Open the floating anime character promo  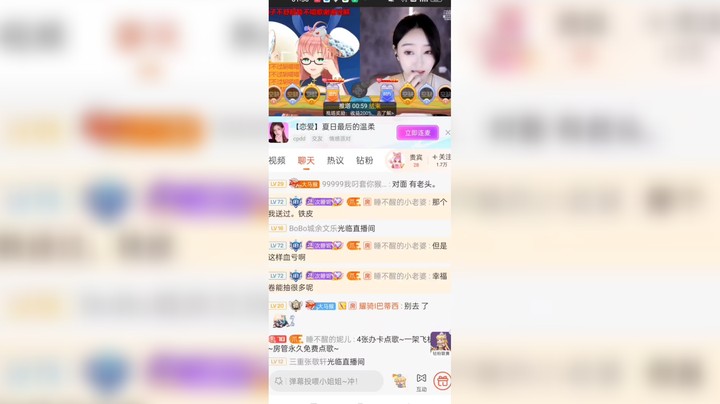tap(440, 343)
